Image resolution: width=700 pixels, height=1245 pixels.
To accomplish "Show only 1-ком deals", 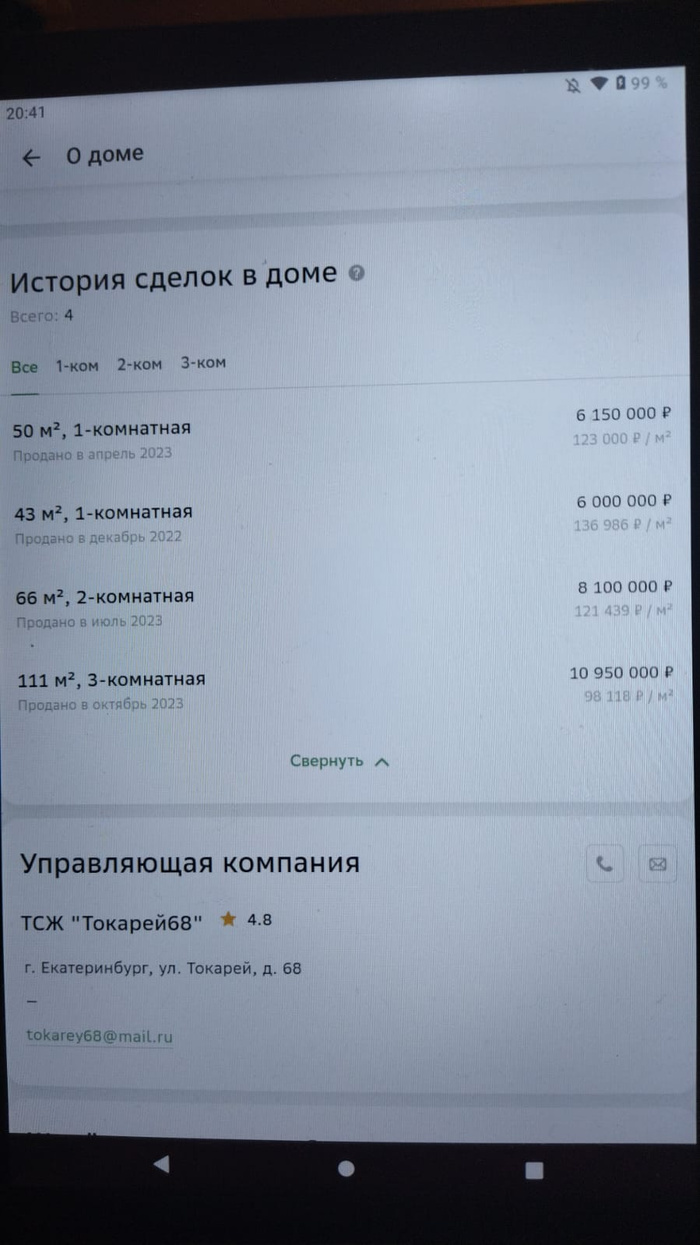I will point(77,366).
